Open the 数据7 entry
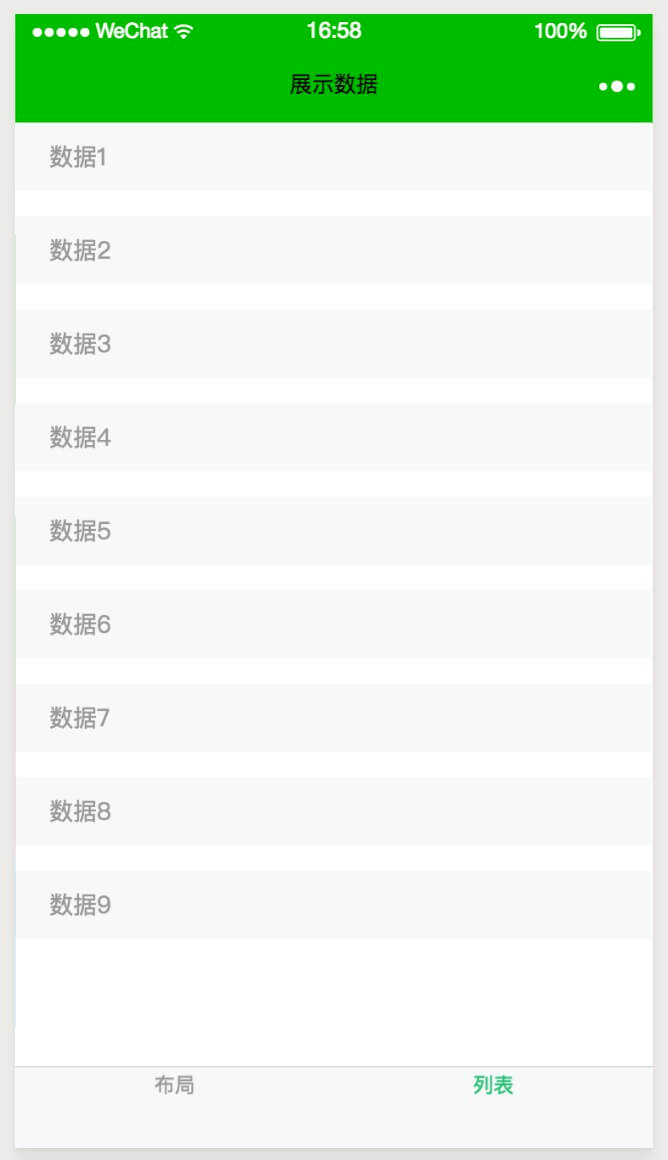Viewport: 668px width, 1160px height. [334, 718]
